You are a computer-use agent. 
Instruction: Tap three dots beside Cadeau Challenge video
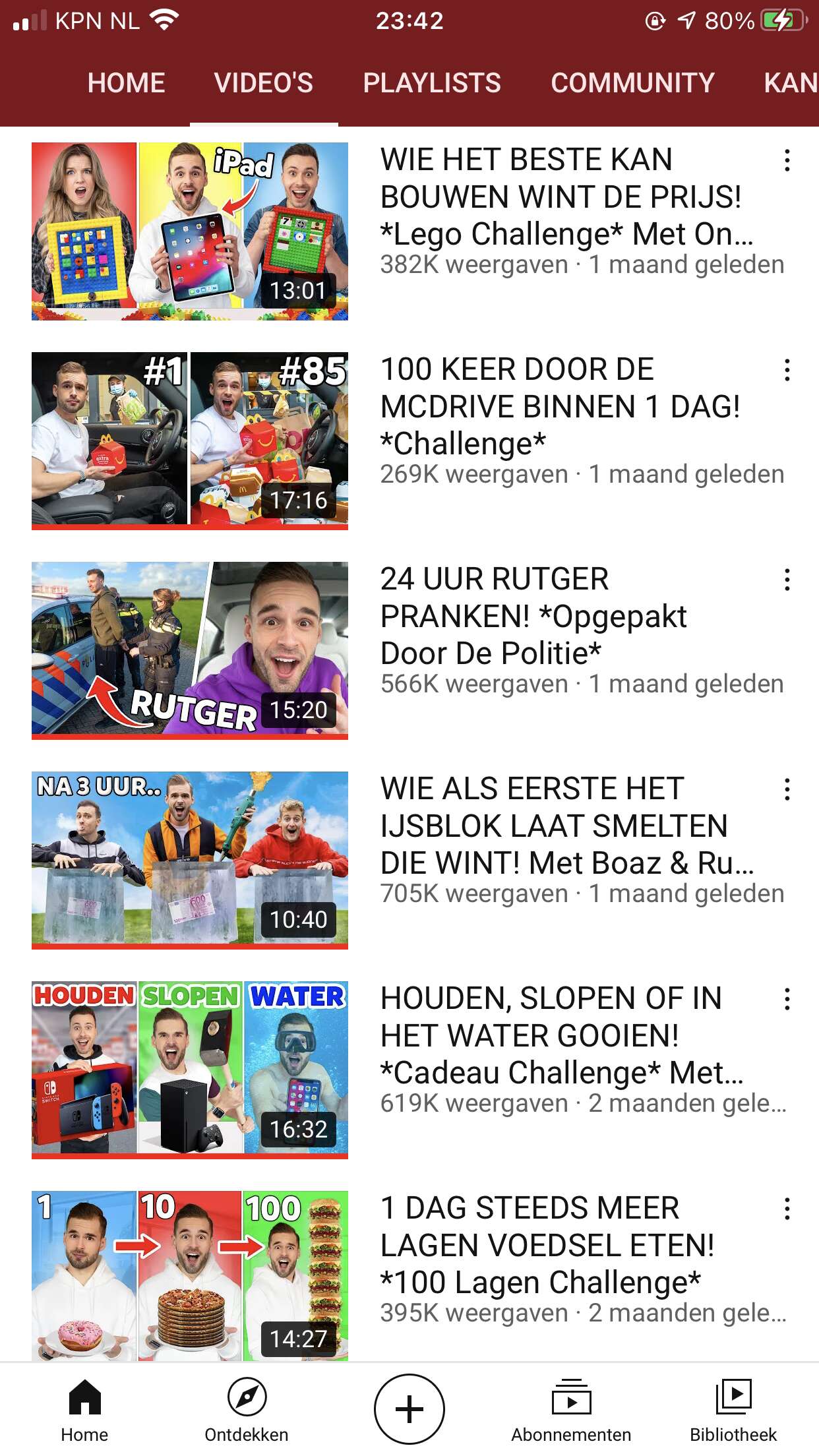pos(787,999)
